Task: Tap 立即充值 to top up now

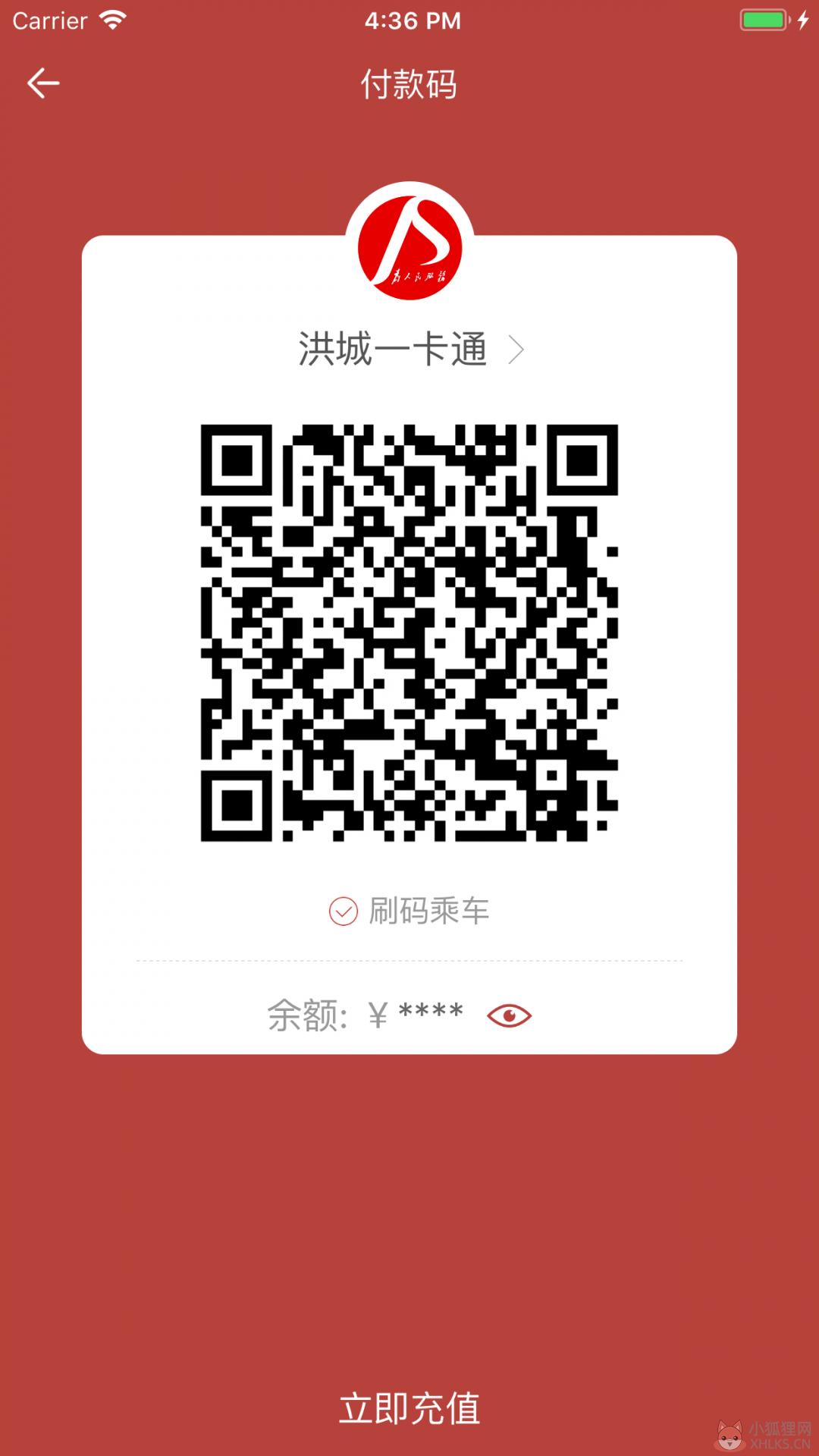Action: coord(409,1408)
